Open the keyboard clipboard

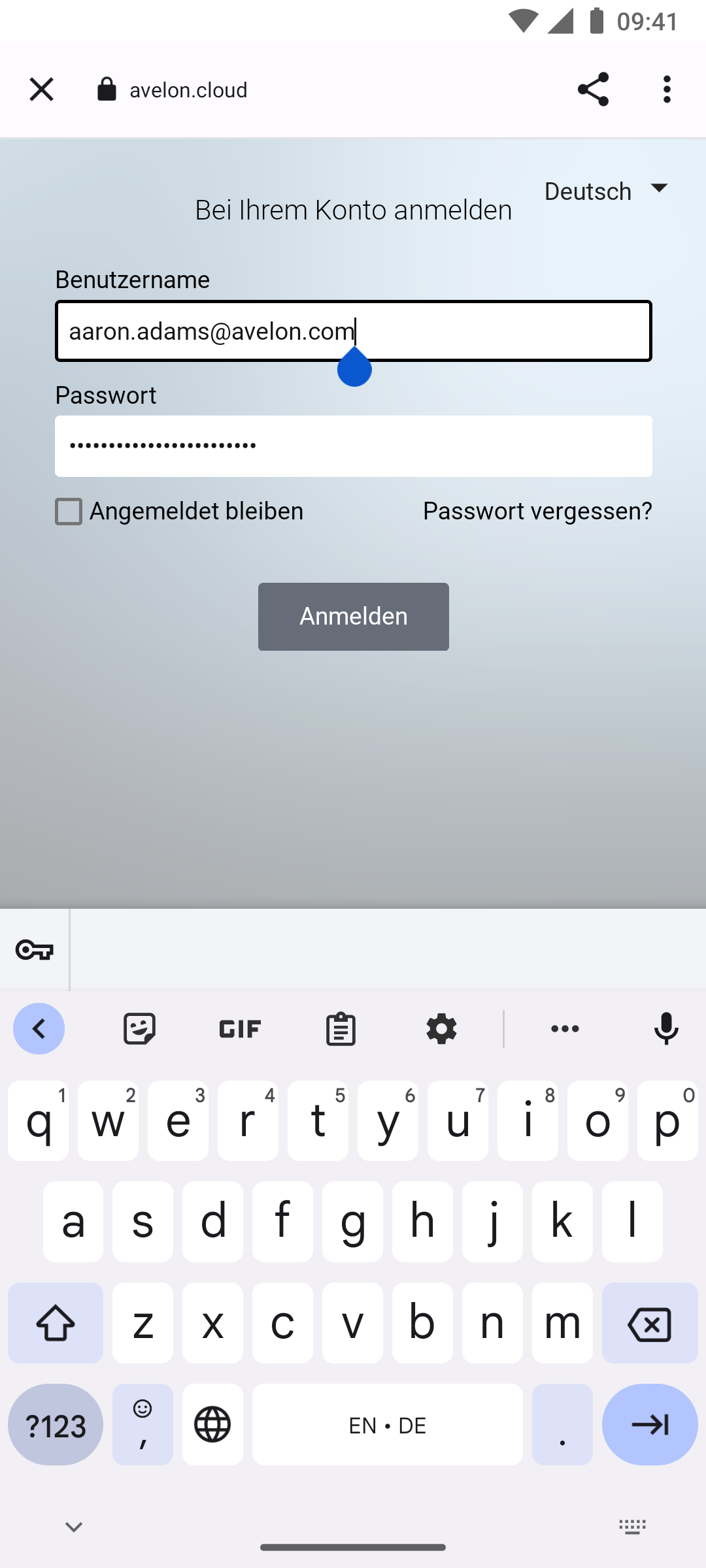[341, 1029]
